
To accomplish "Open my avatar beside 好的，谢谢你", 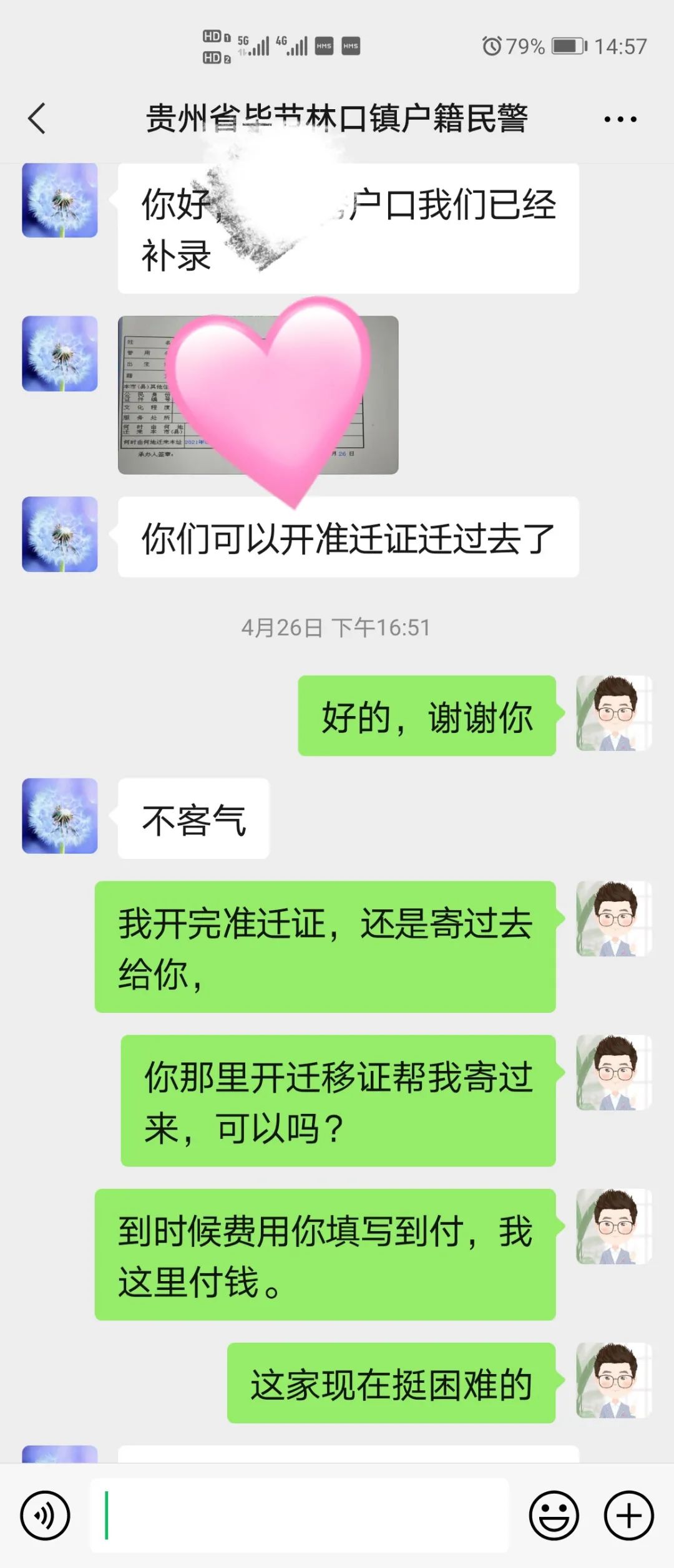I will coord(614,713).
